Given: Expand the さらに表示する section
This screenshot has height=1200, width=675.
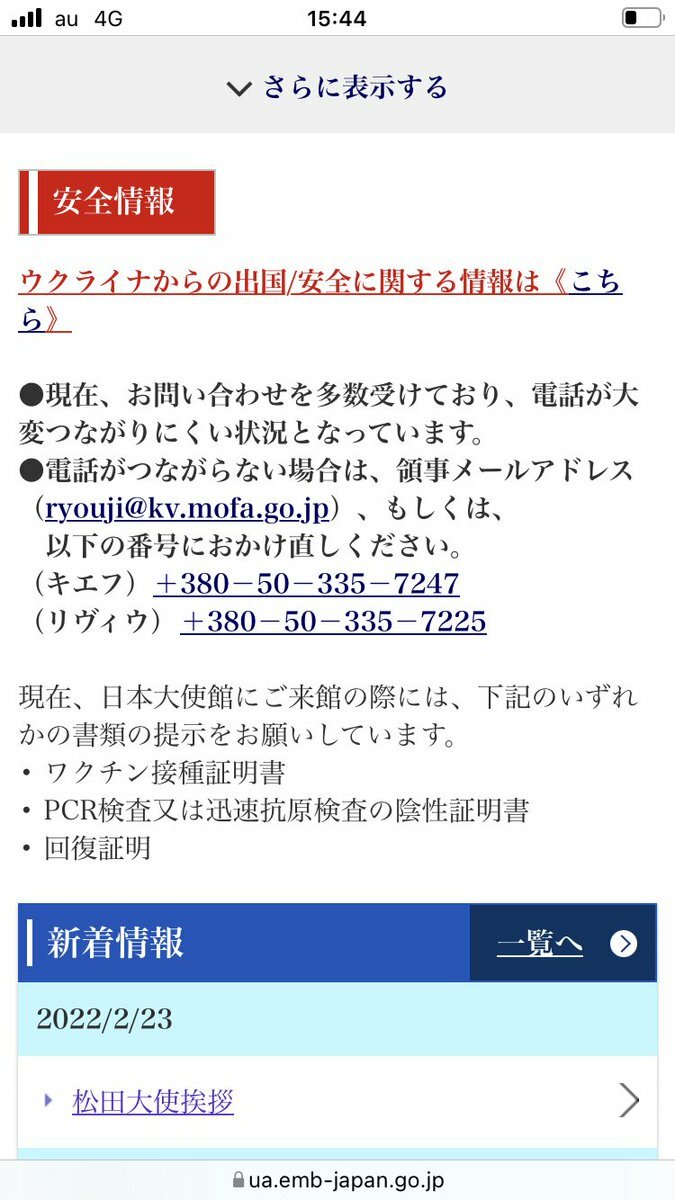Looking at the screenshot, I should (x=337, y=87).
